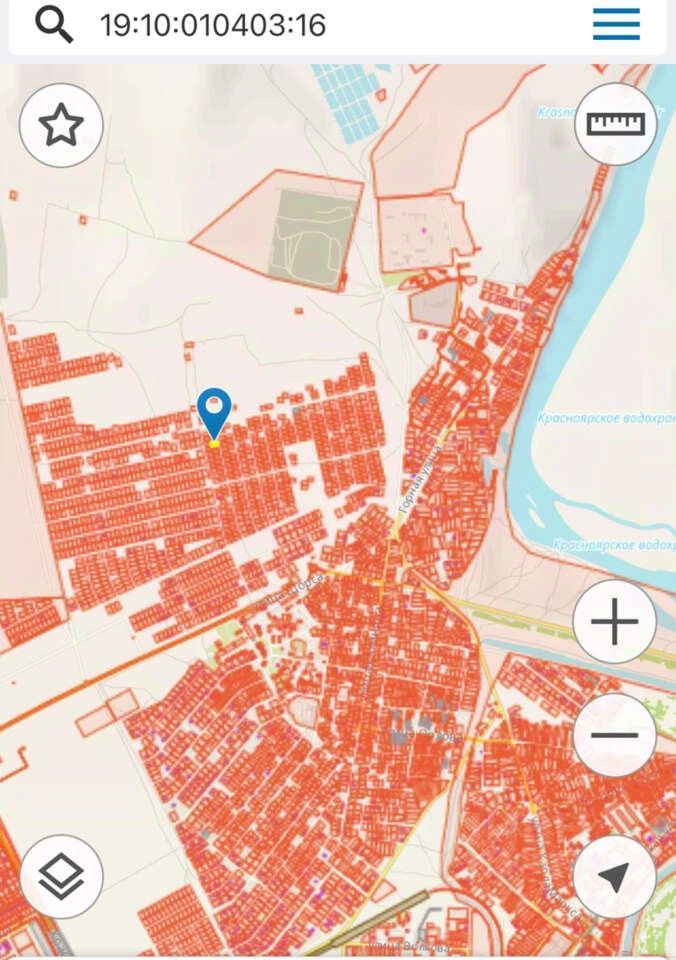The image size is (676, 960).
Task: Zoom in with the plus button
Action: 614,622
